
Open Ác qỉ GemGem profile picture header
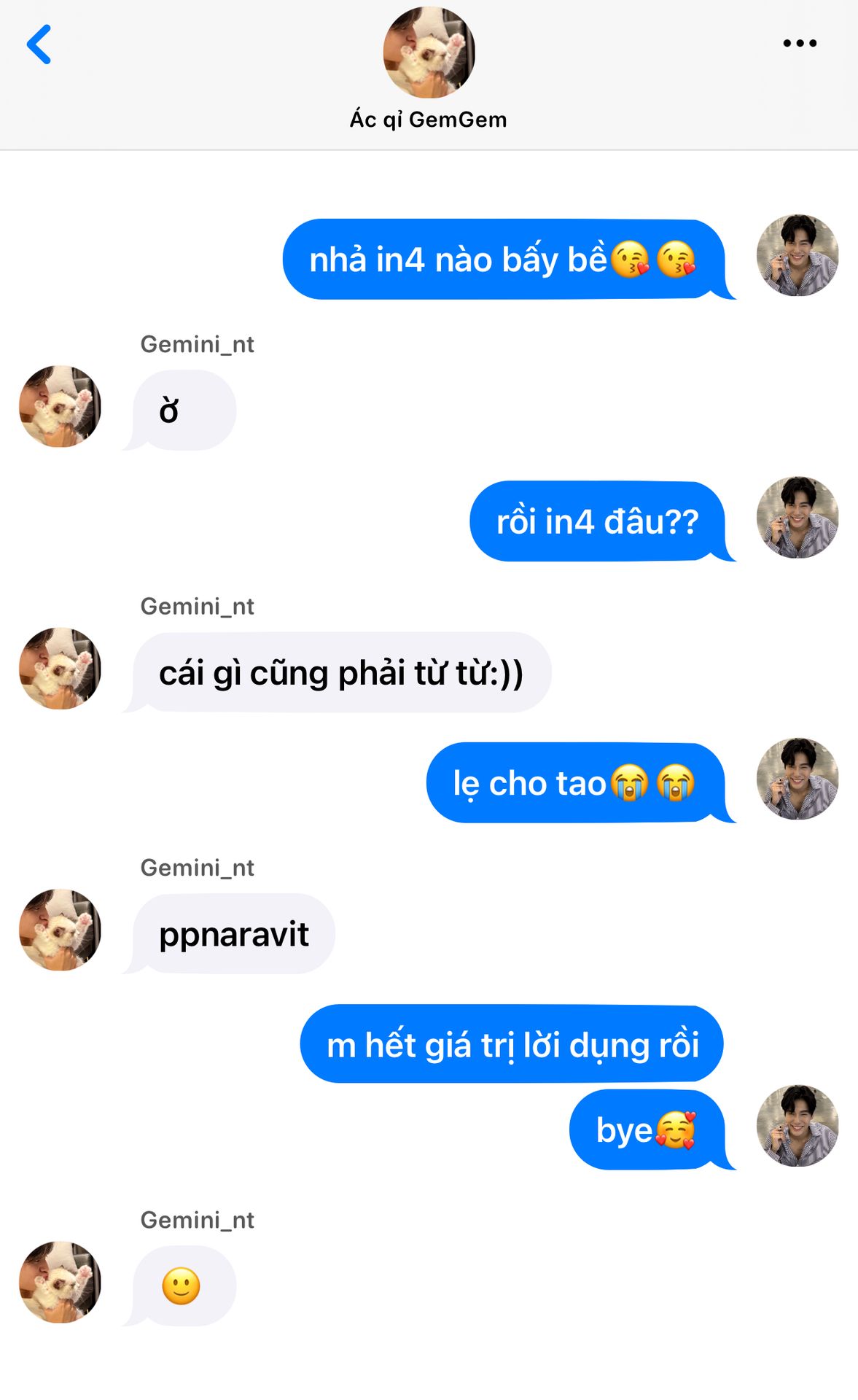(x=429, y=52)
